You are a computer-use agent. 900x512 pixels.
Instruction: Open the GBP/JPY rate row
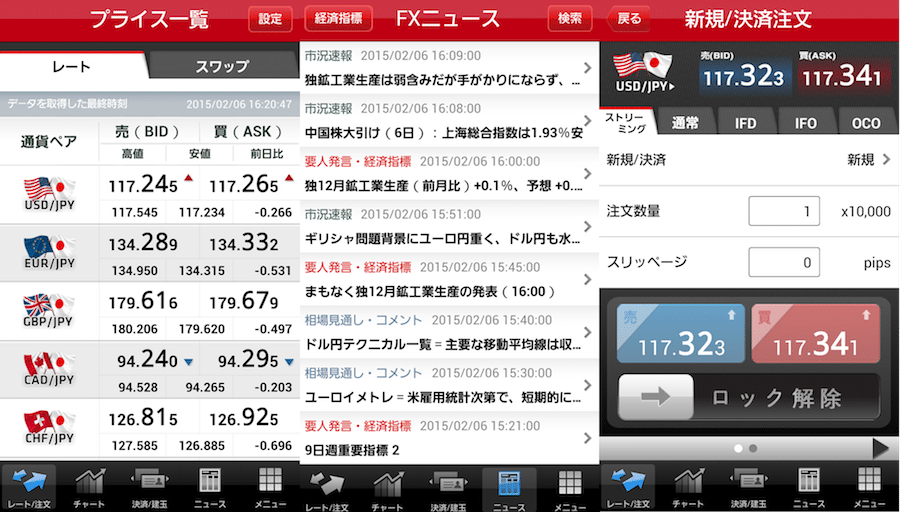tap(150, 311)
